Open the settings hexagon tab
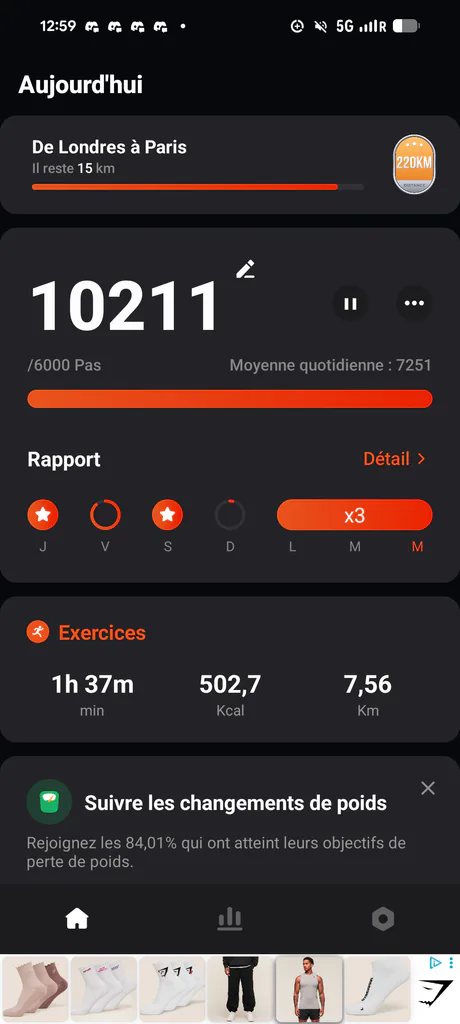Screen dimensions: 460x1024 coord(383,920)
